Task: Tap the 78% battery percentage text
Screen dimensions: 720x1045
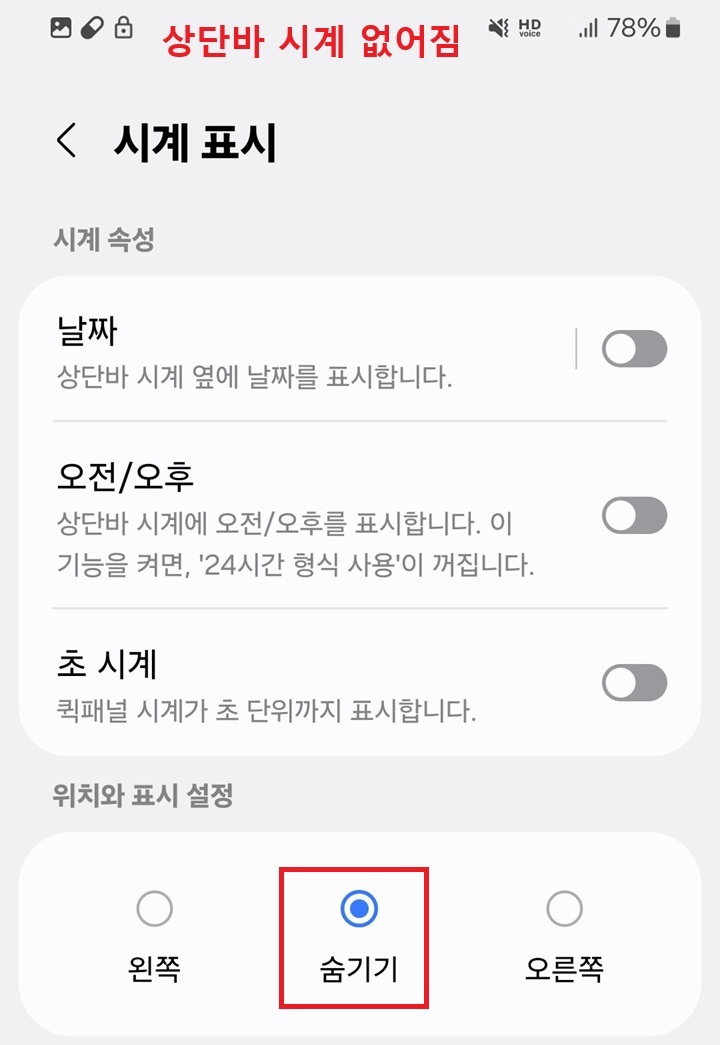Action: (633, 29)
